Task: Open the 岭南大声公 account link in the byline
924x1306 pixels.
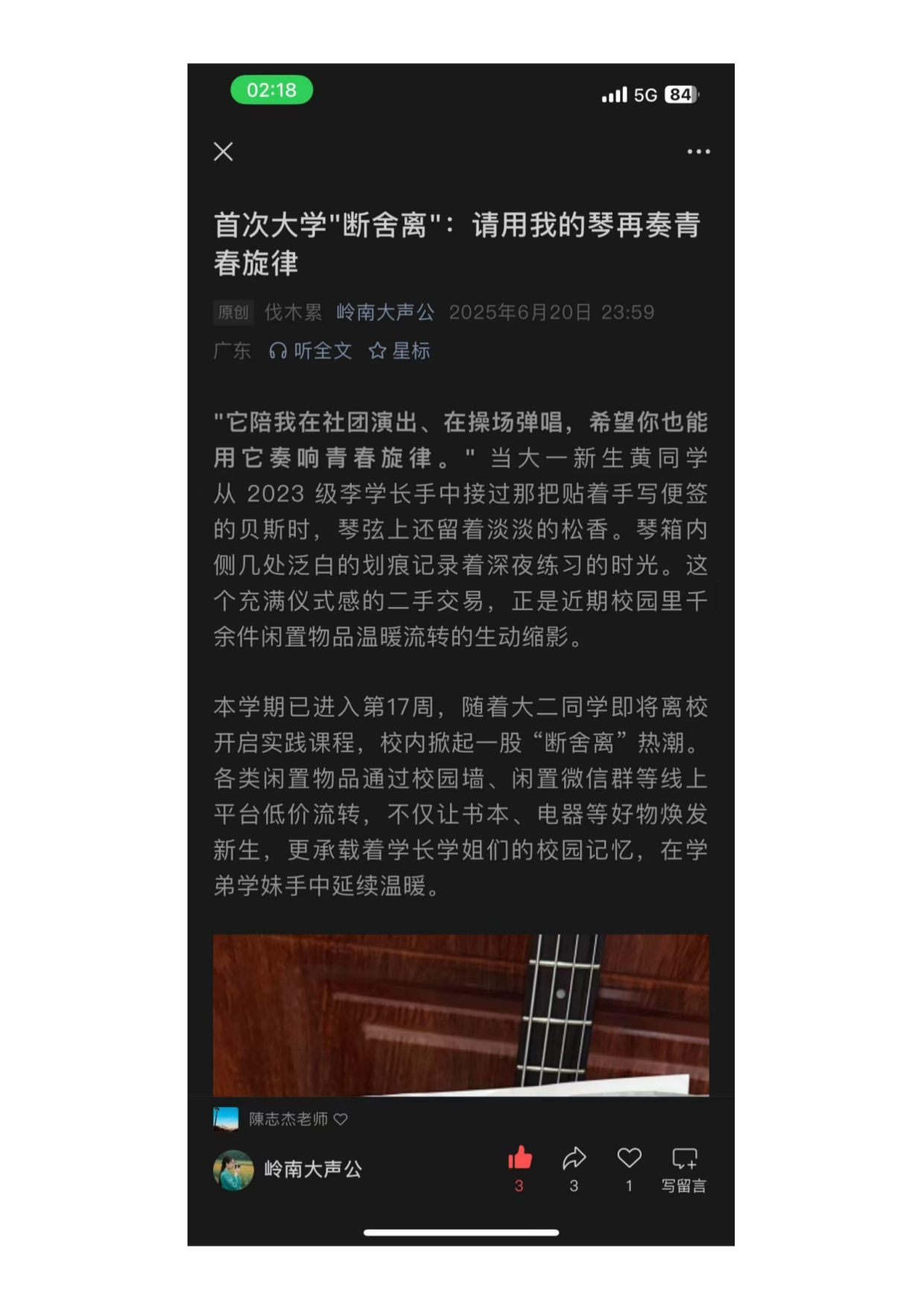Action: 385,312
